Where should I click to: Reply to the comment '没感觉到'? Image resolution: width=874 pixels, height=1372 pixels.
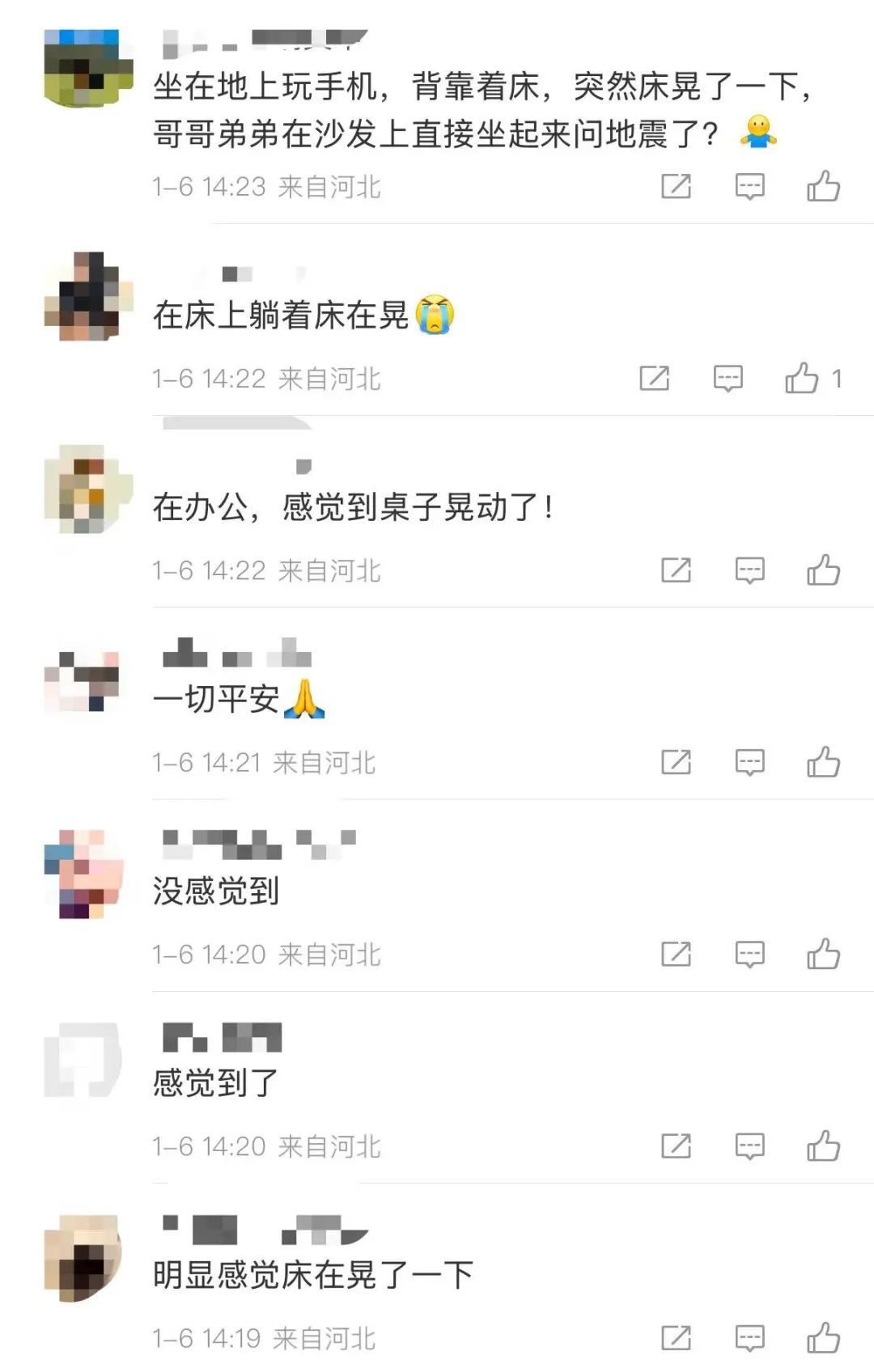pyautogui.click(x=749, y=955)
